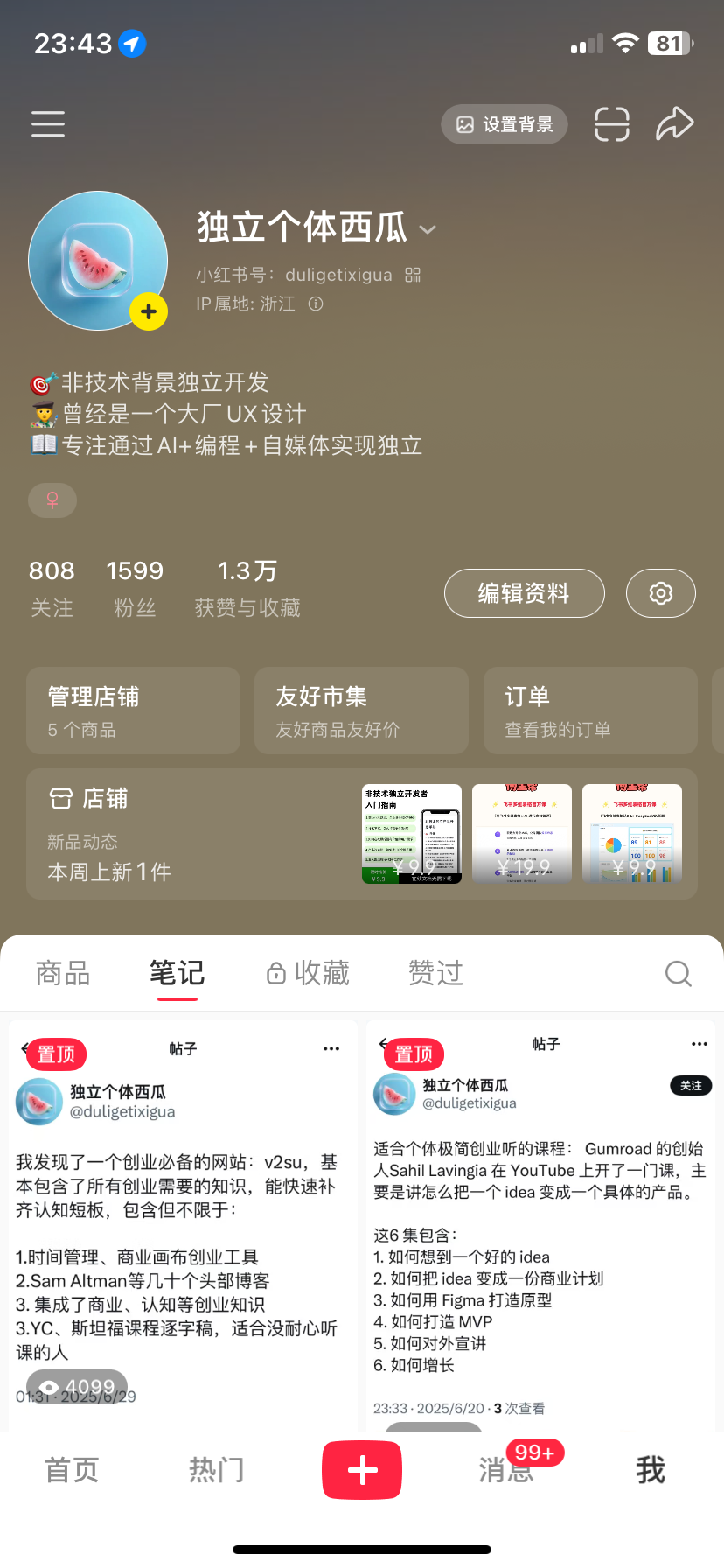Open the 管理店铺 card
724x1568 pixels.
[x=133, y=710]
